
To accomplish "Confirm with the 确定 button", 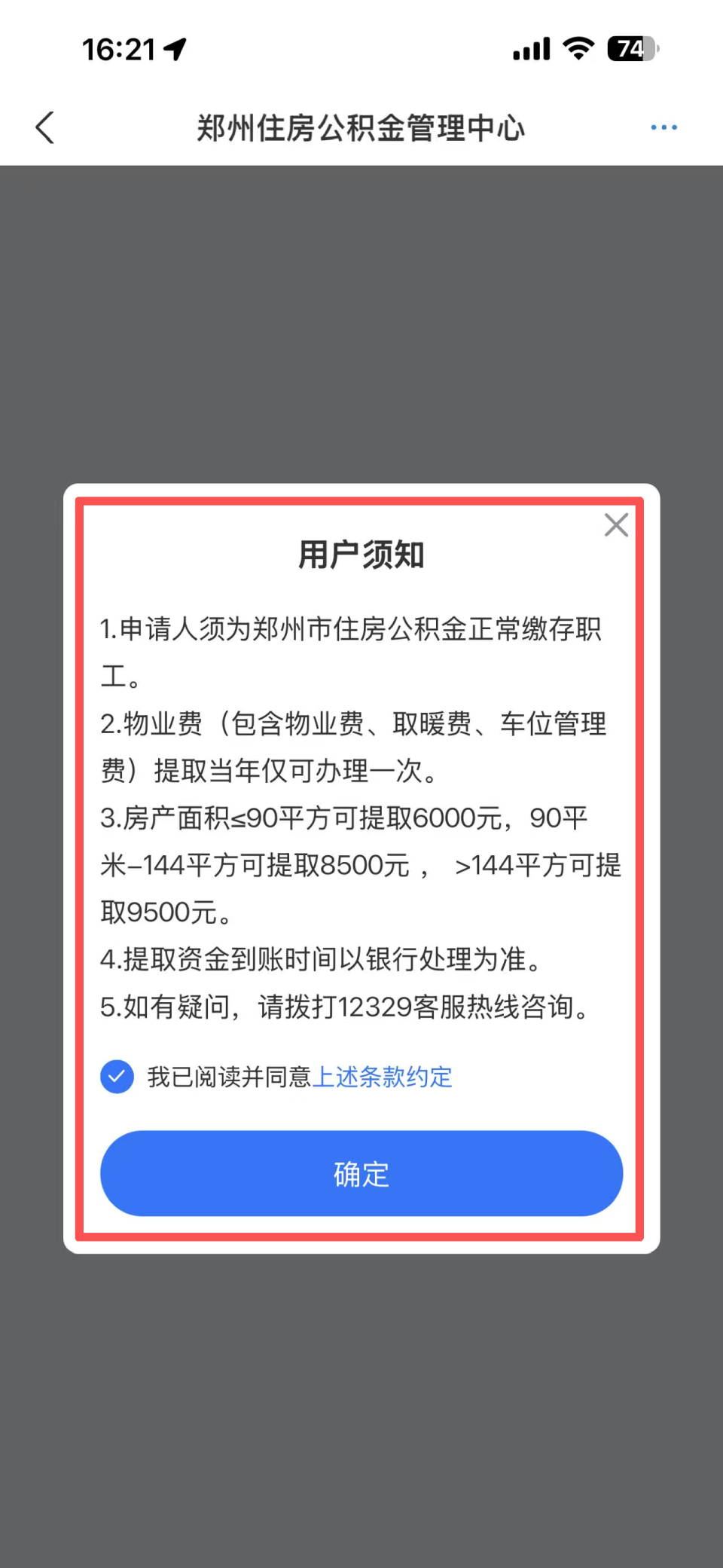I will click(361, 1173).
